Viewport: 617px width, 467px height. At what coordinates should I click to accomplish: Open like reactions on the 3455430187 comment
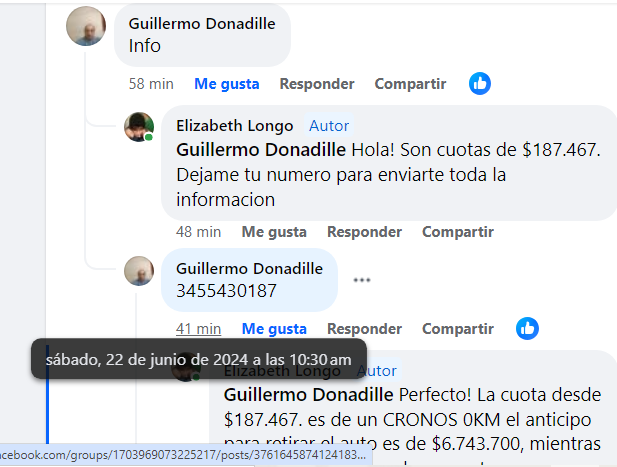527,328
